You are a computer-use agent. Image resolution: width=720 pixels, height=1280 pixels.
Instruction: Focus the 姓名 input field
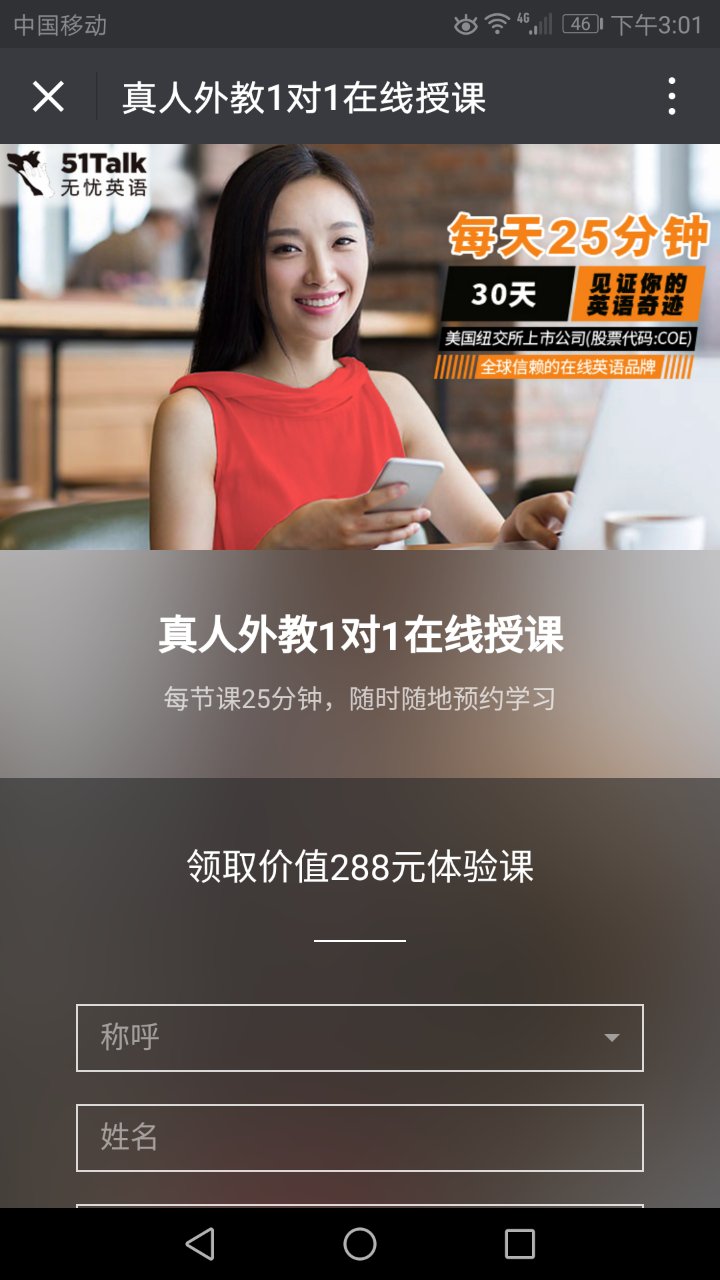tap(360, 1138)
